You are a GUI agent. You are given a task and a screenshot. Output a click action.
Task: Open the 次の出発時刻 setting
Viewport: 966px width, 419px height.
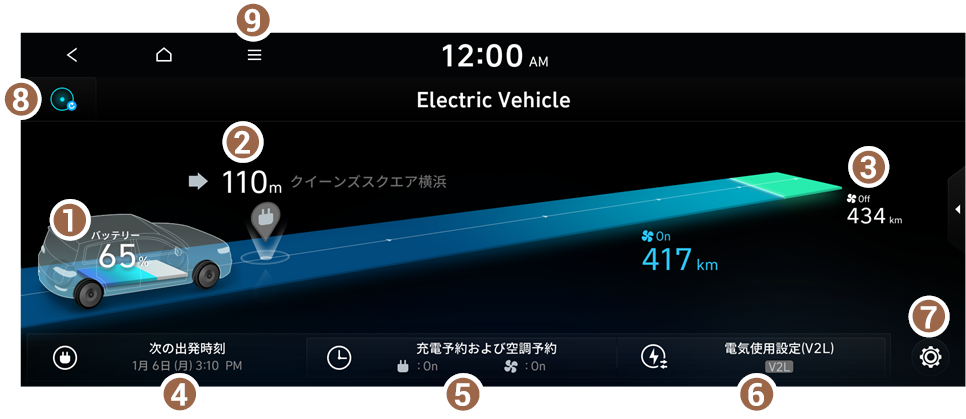160,357
